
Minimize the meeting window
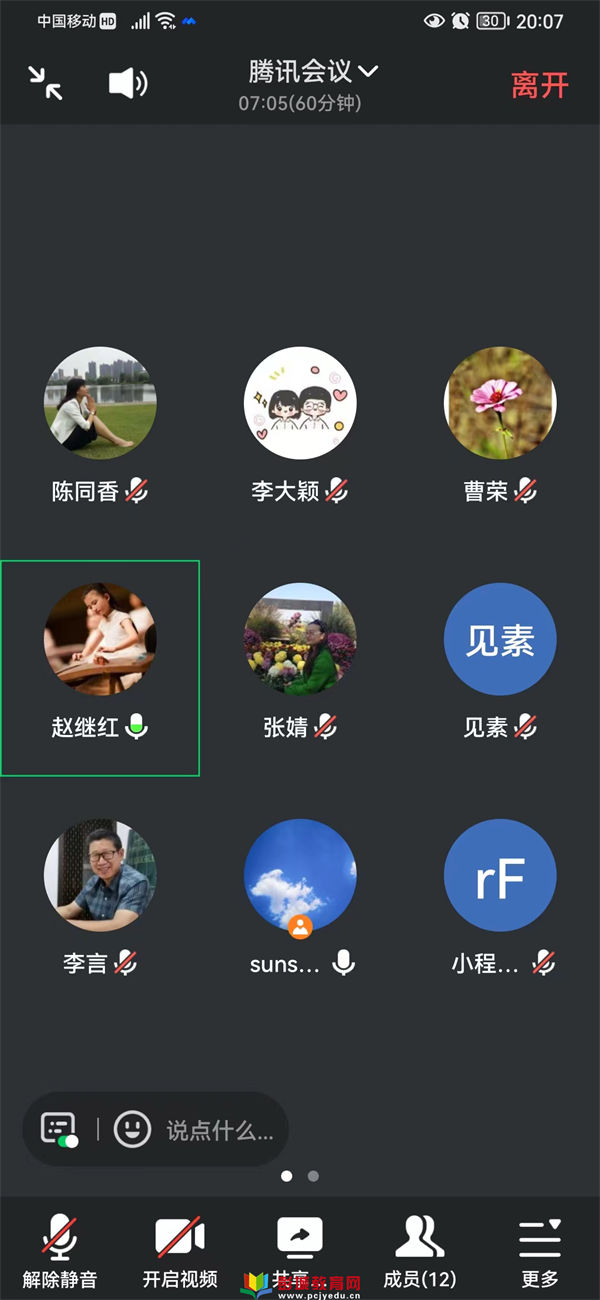point(45,83)
